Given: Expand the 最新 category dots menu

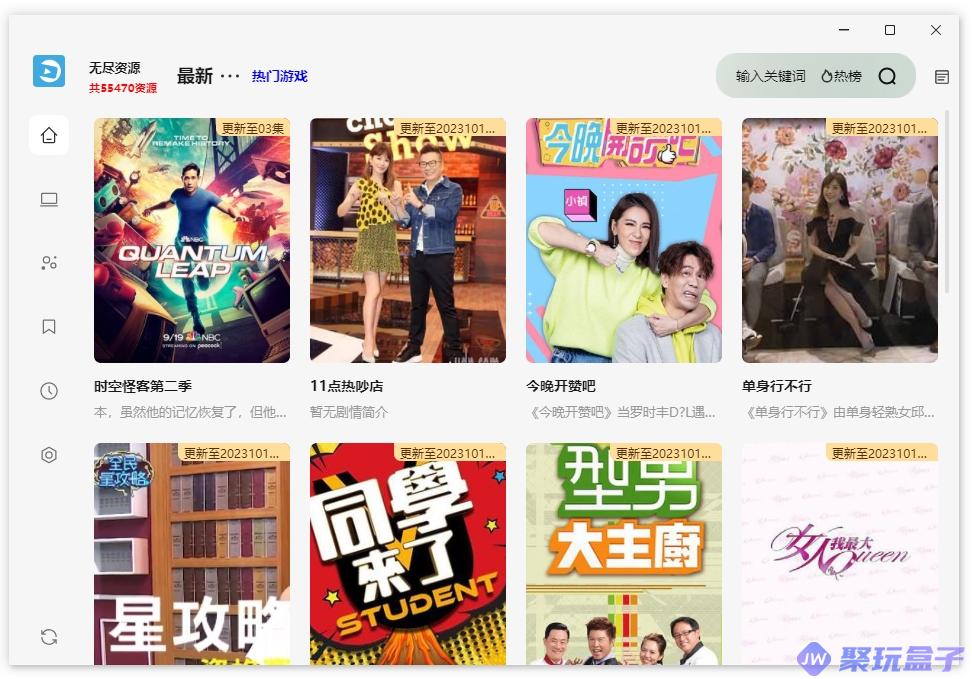Looking at the screenshot, I should [230, 76].
